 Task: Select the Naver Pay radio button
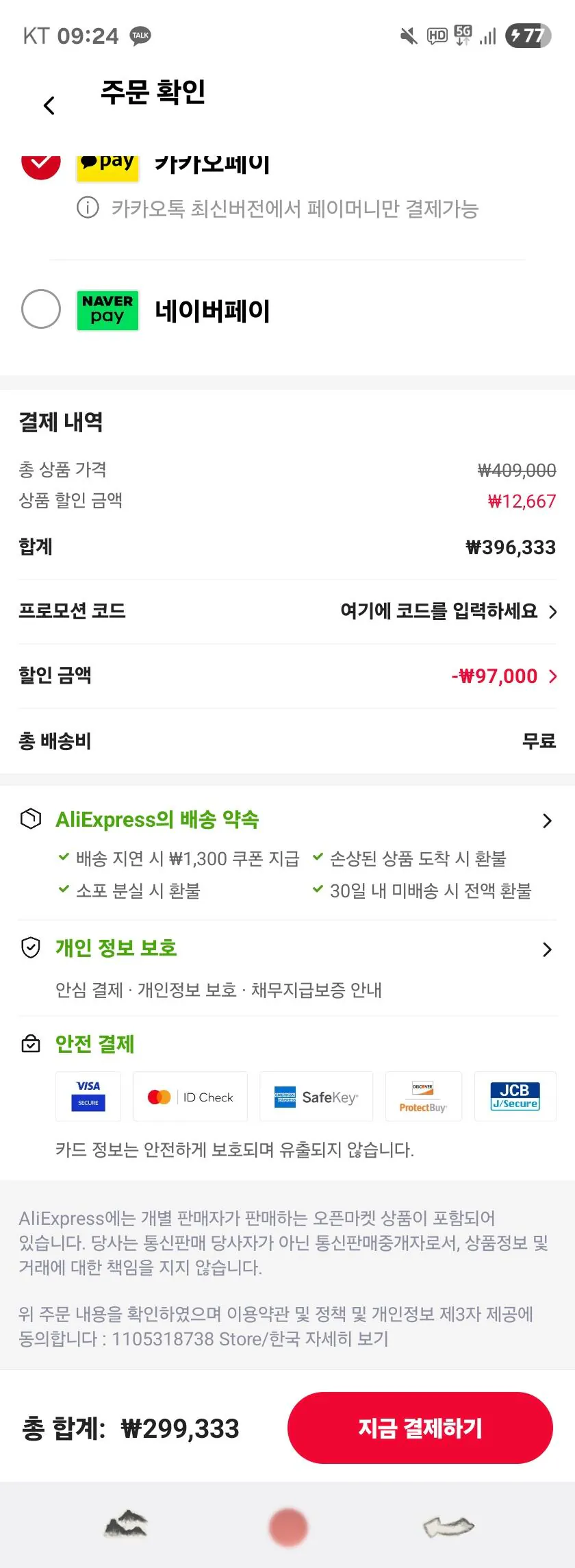coord(40,310)
